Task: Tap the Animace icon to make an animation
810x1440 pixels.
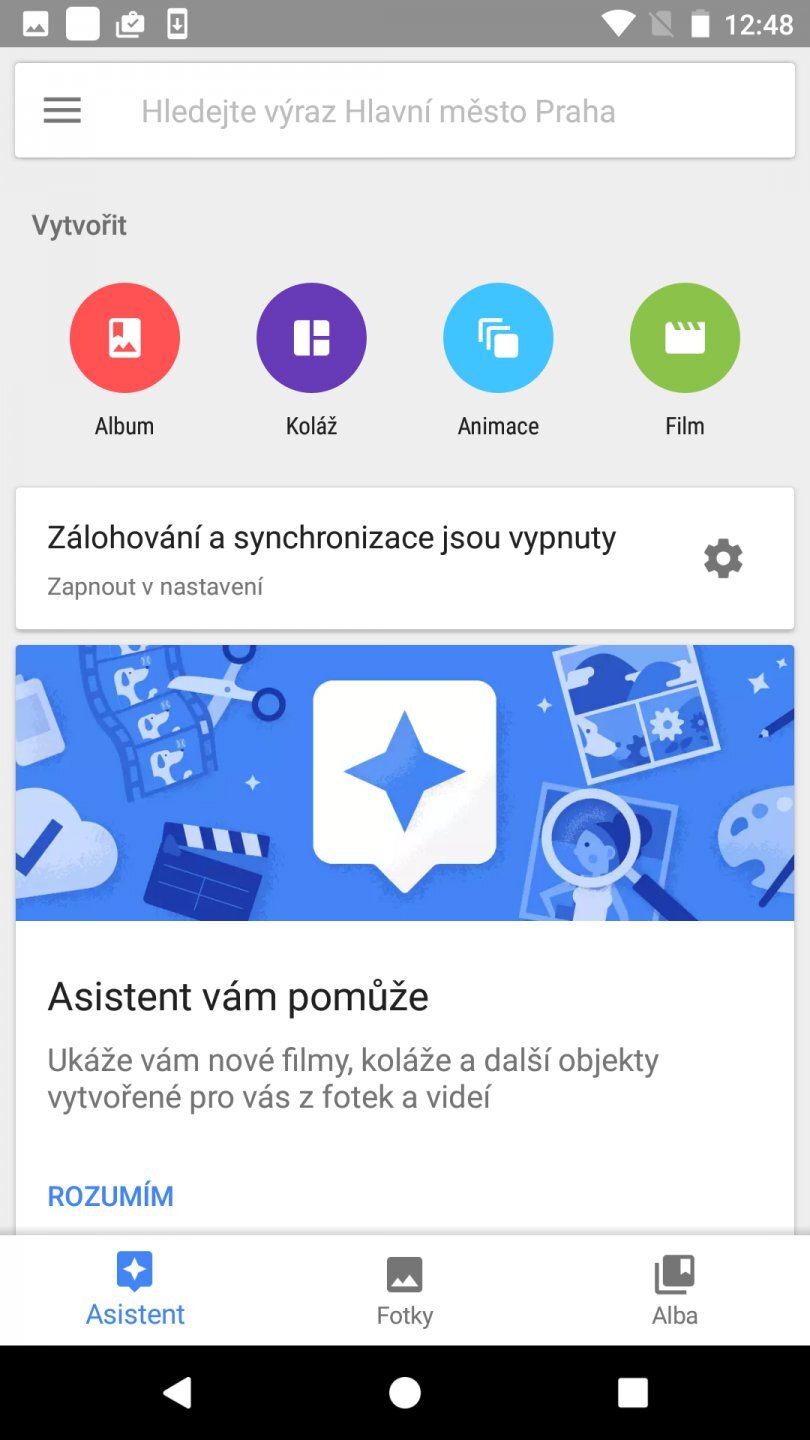Action: pos(497,337)
